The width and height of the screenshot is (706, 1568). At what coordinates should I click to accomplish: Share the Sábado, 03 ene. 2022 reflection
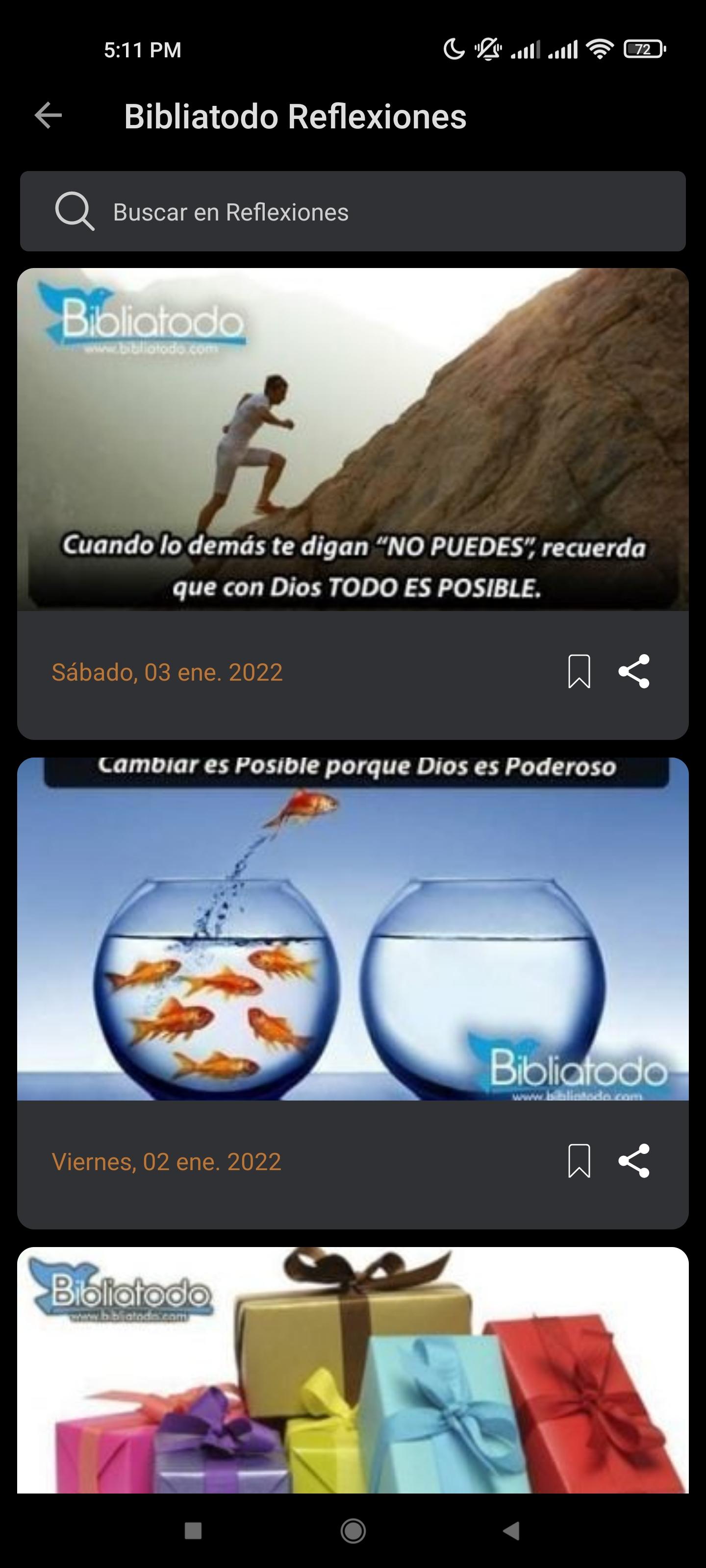(x=634, y=671)
